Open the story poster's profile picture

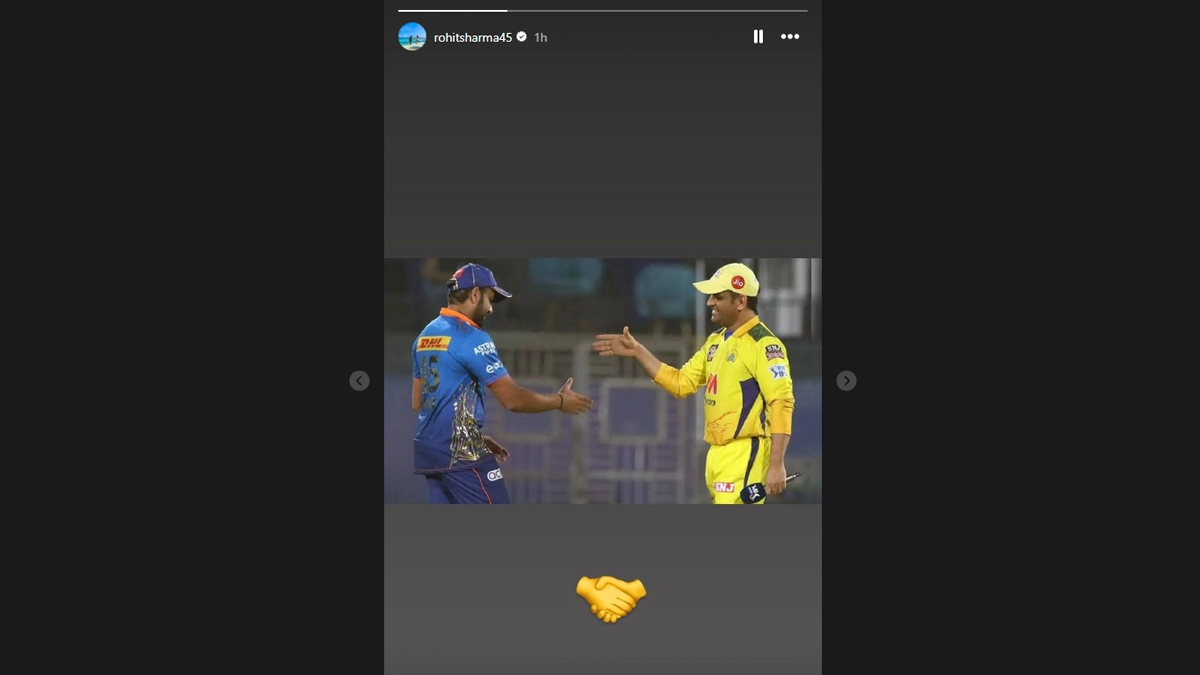click(412, 37)
